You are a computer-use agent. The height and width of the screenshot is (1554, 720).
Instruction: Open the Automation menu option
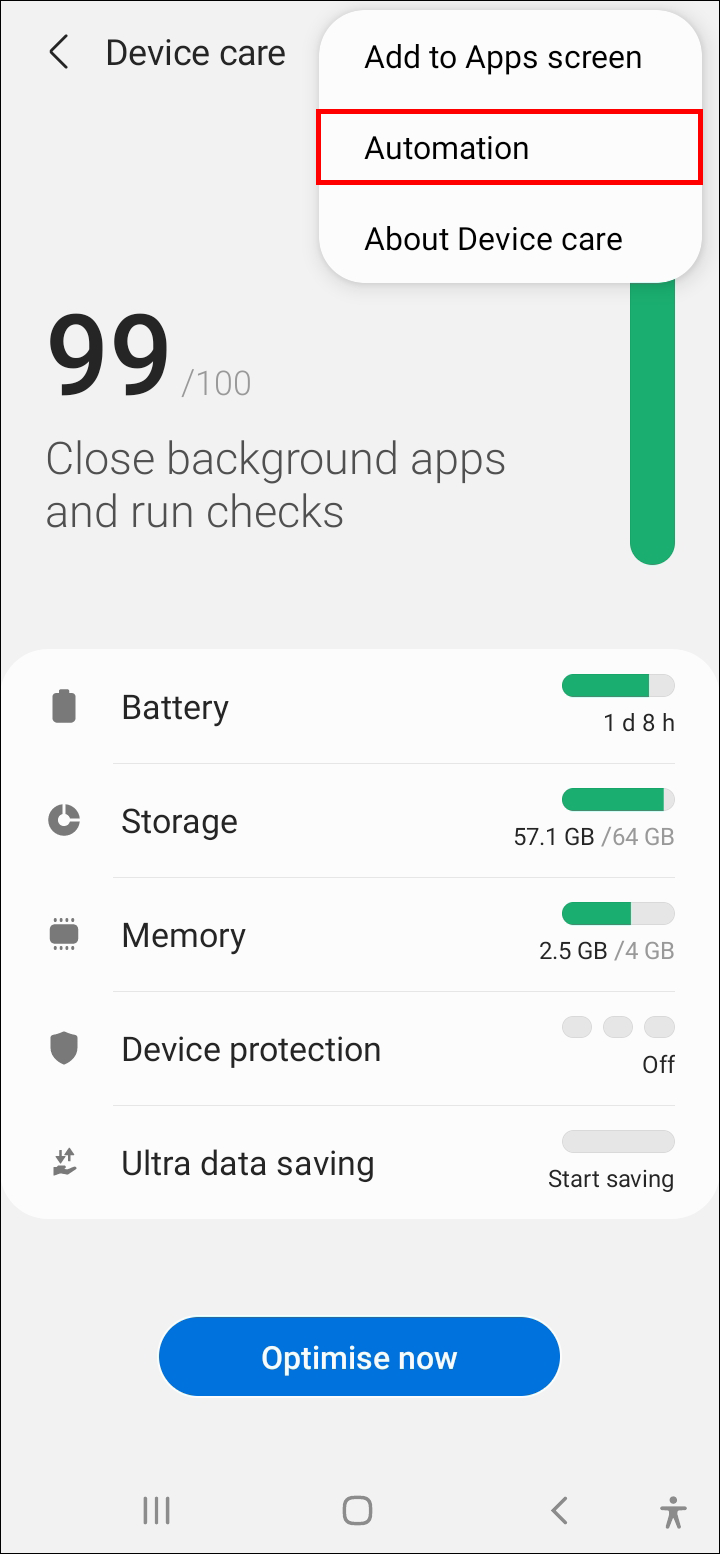coord(508,148)
